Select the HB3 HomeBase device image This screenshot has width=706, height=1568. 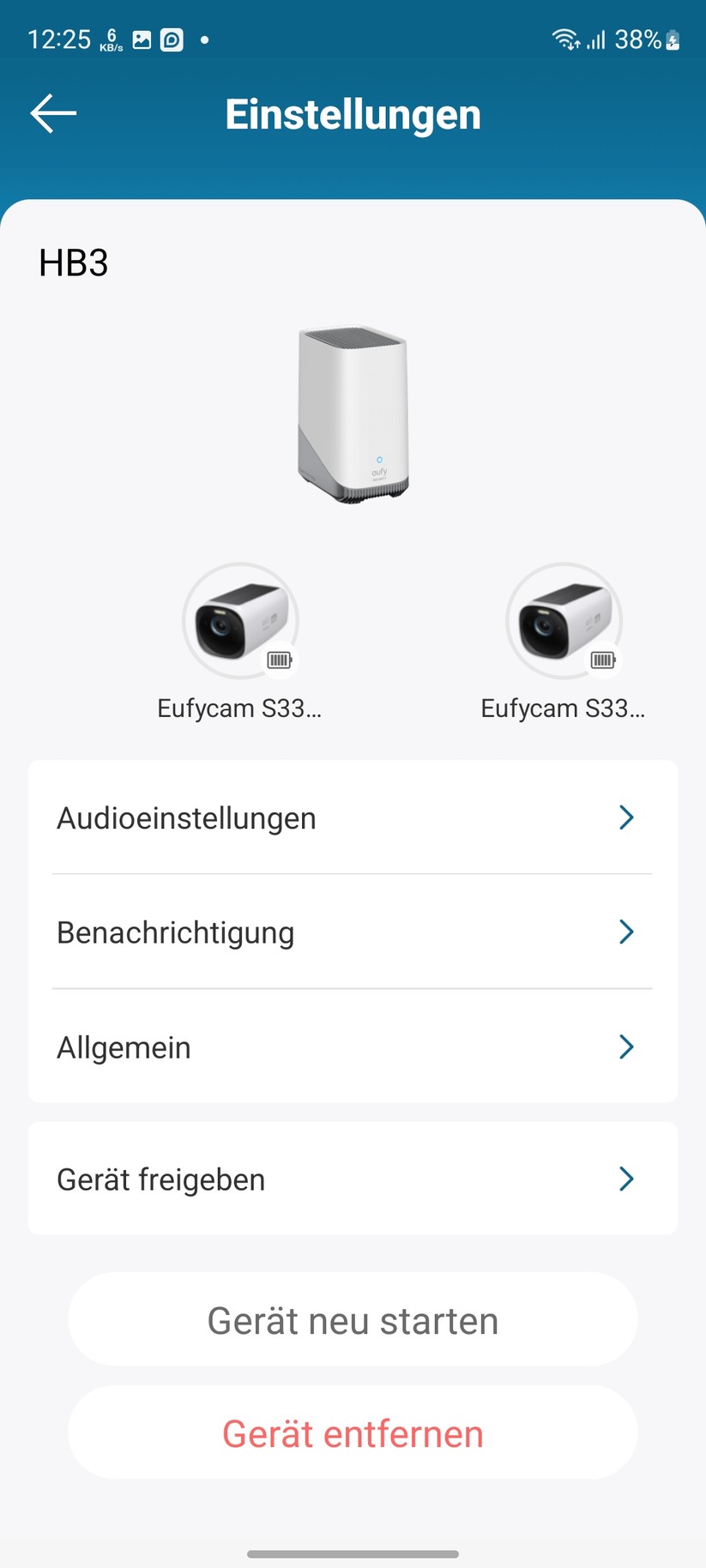(x=353, y=414)
